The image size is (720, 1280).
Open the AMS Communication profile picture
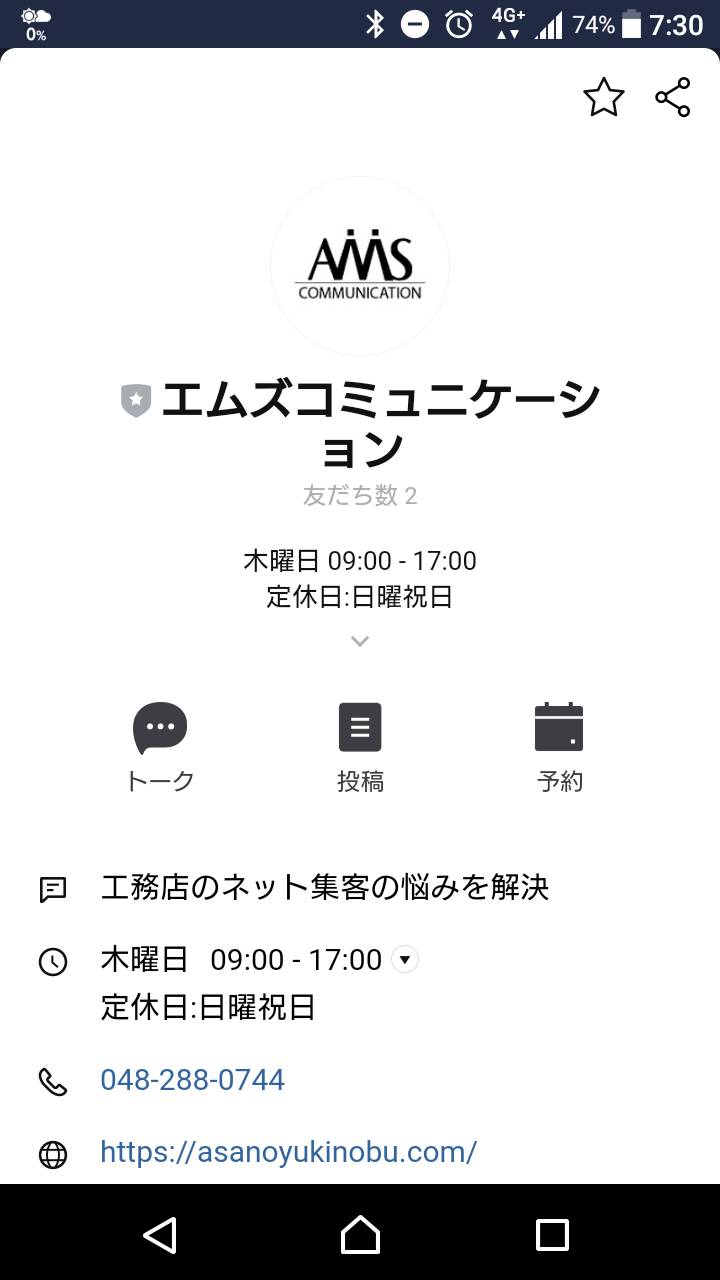(360, 266)
